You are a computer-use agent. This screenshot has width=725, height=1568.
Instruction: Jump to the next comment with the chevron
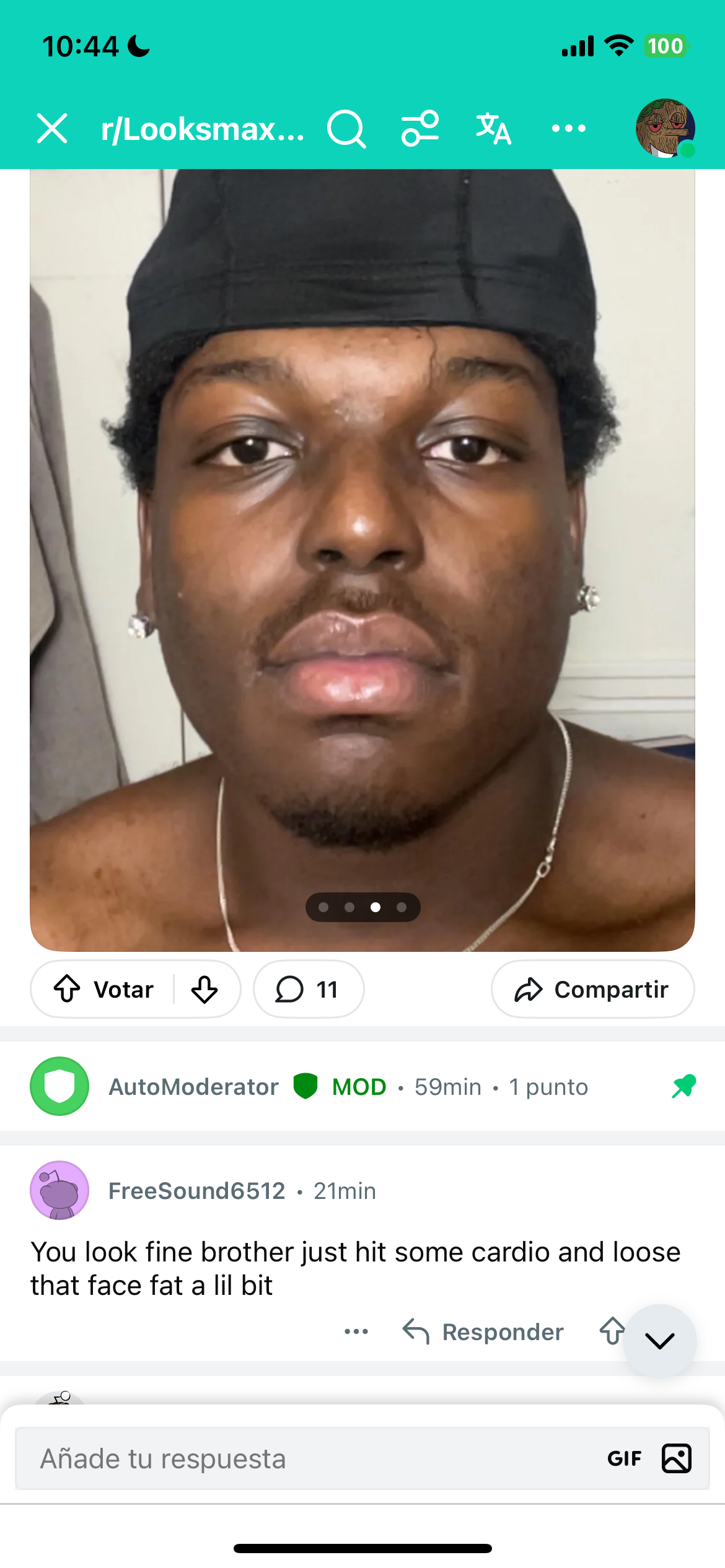659,1341
